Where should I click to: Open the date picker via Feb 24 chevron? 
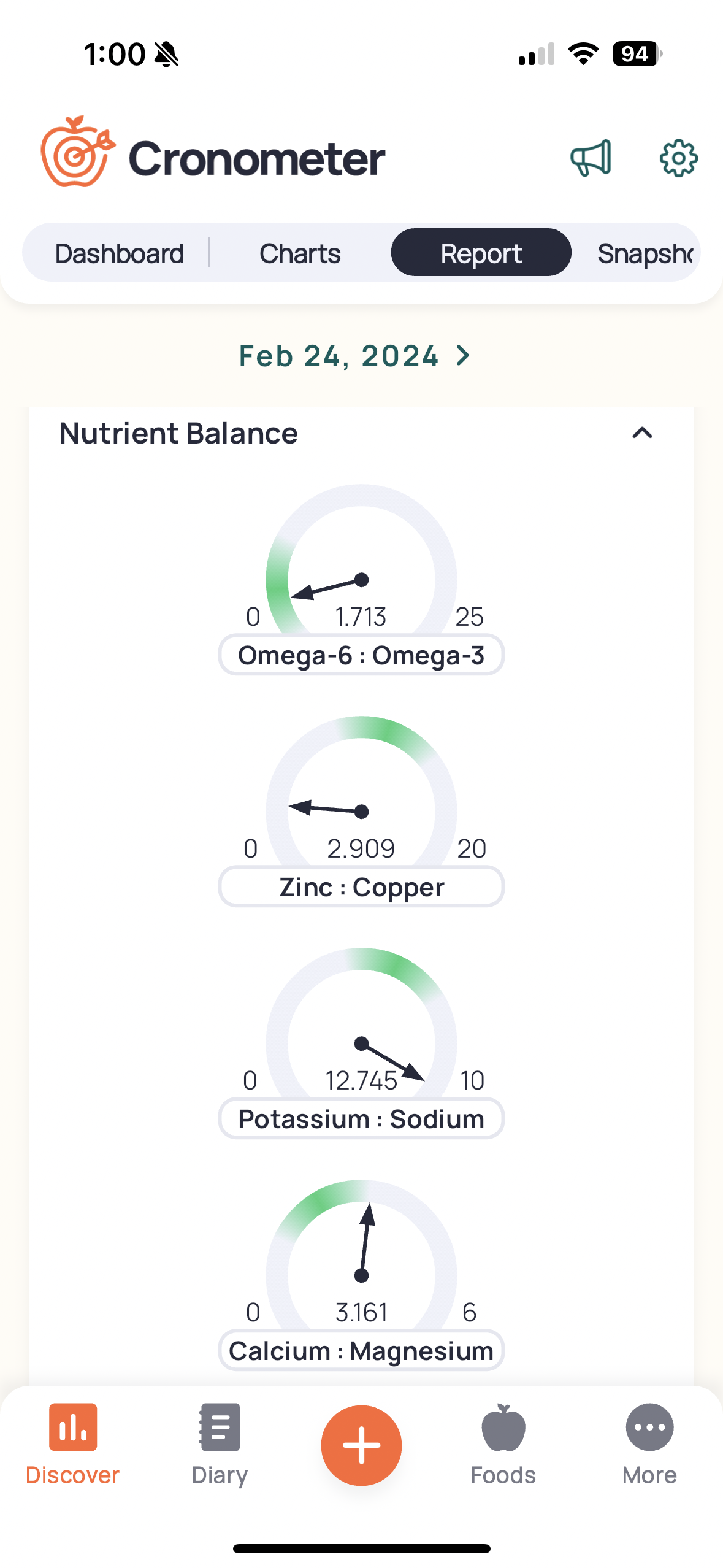[x=462, y=355]
